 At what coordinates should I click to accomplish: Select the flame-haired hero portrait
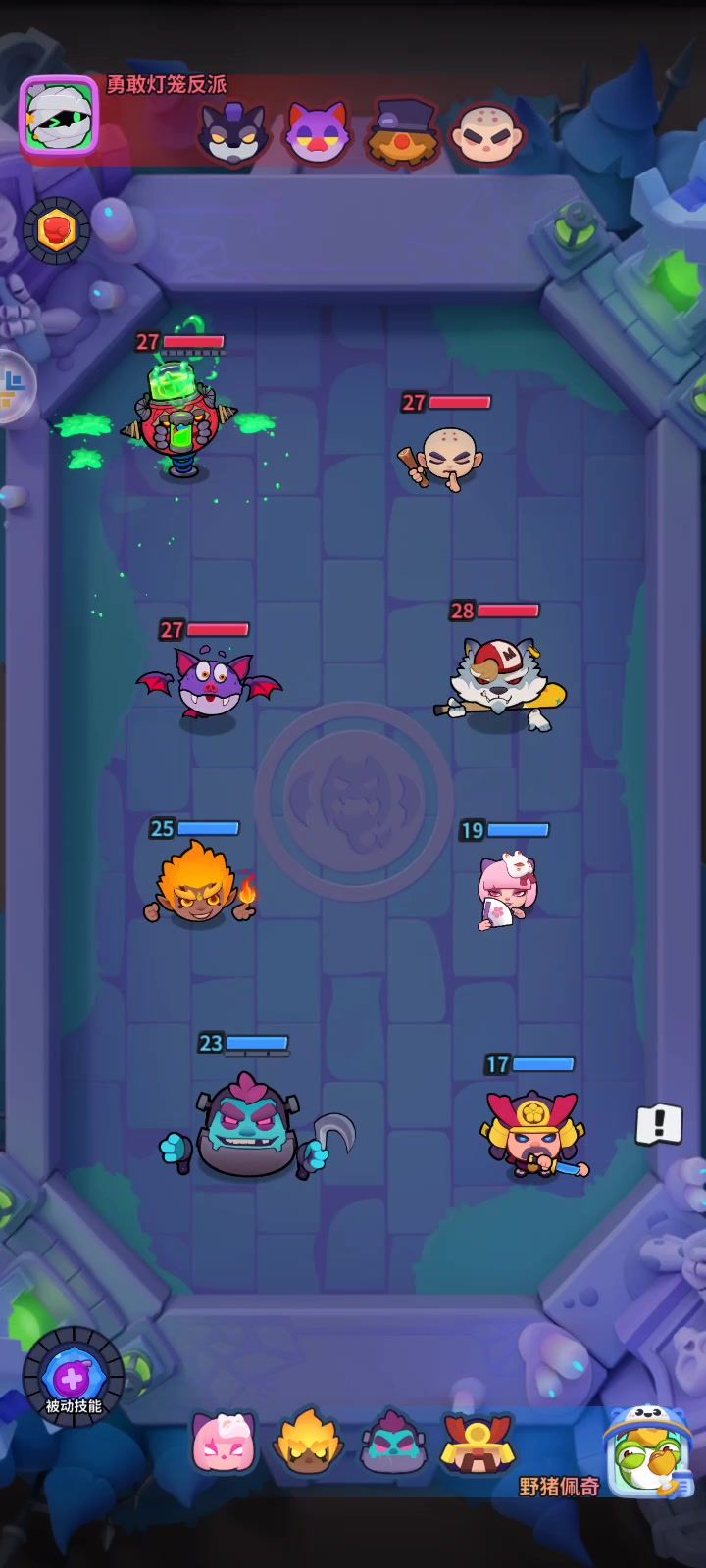pos(308,1443)
